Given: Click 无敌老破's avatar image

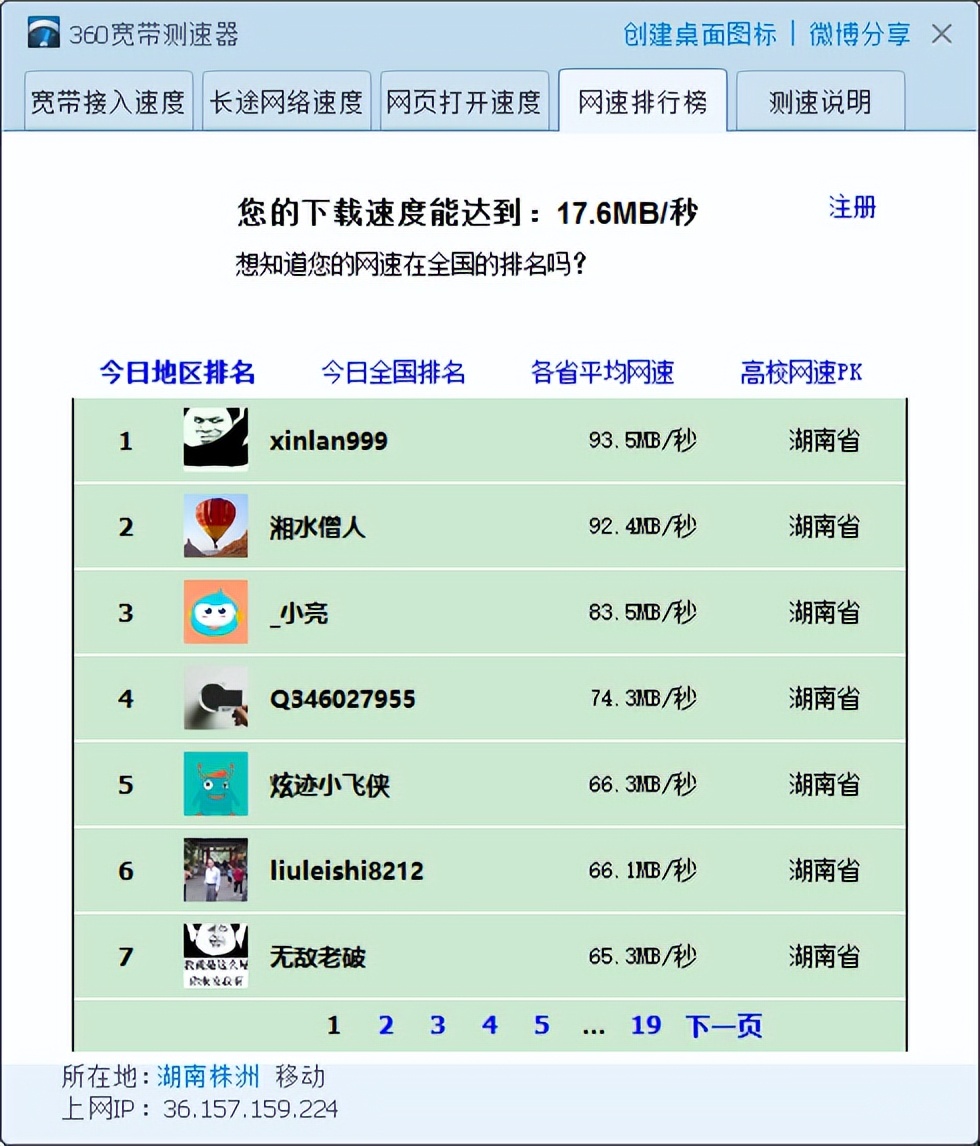Looking at the screenshot, I should [215, 956].
